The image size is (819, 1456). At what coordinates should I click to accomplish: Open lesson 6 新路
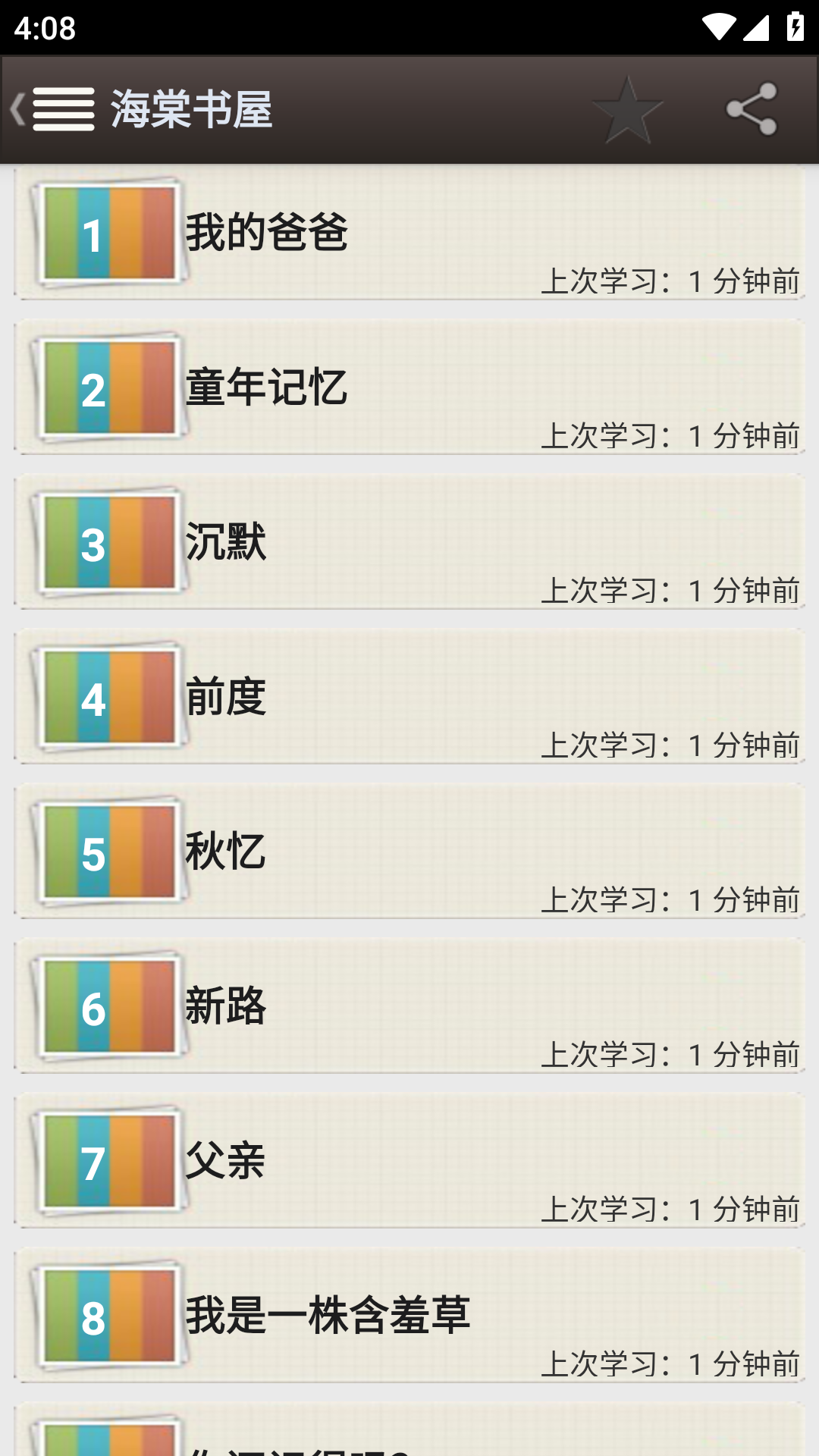coord(409,1006)
